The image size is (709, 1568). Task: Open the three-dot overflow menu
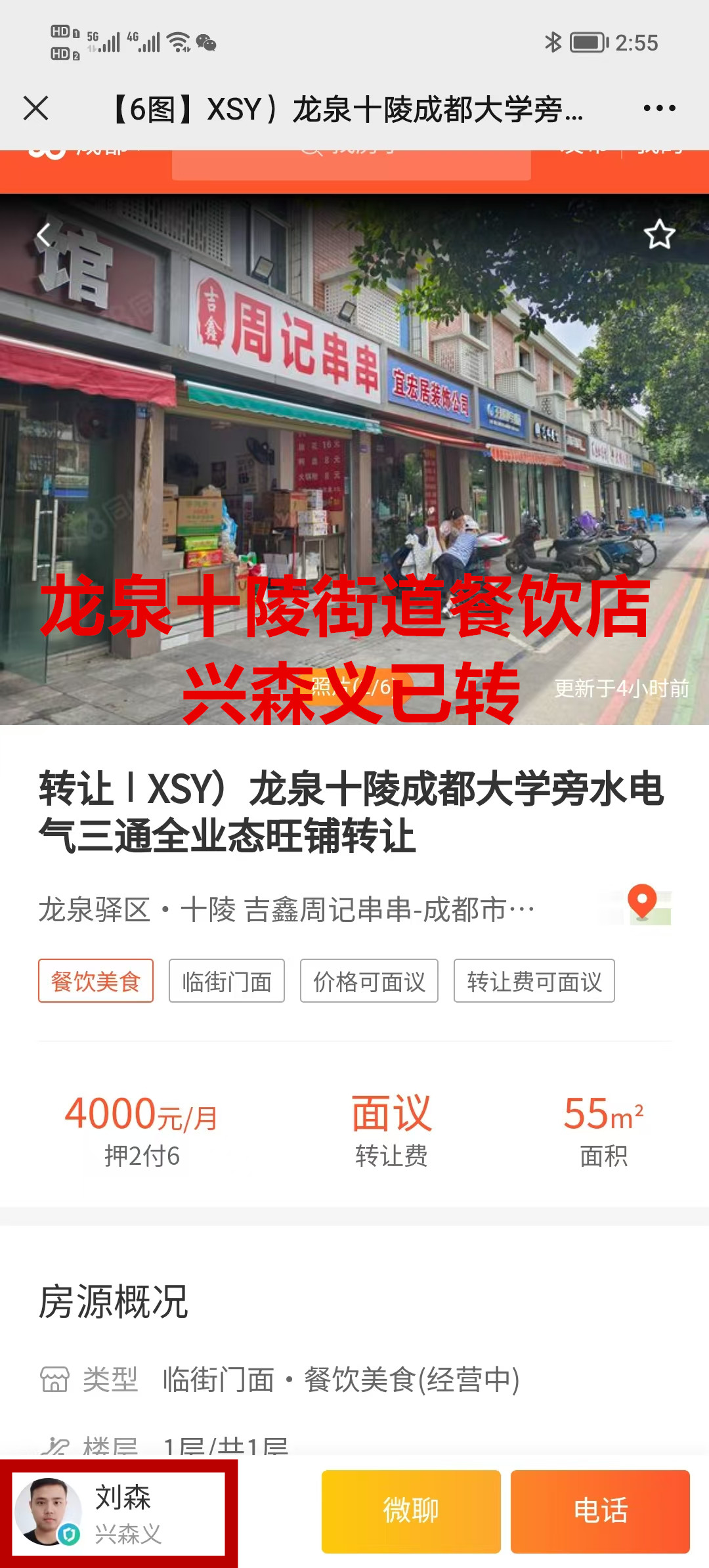point(659,108)
